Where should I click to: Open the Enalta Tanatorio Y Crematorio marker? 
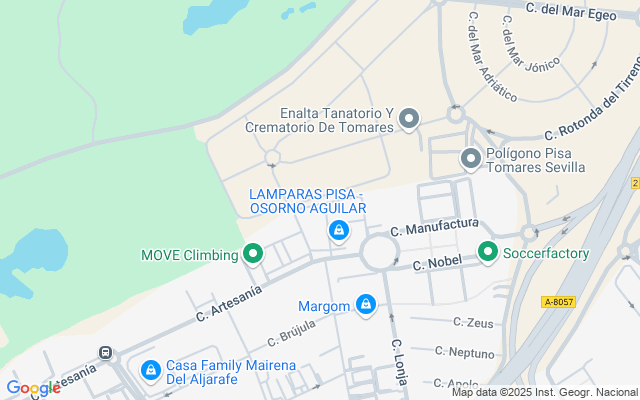(x=408, y=120)
